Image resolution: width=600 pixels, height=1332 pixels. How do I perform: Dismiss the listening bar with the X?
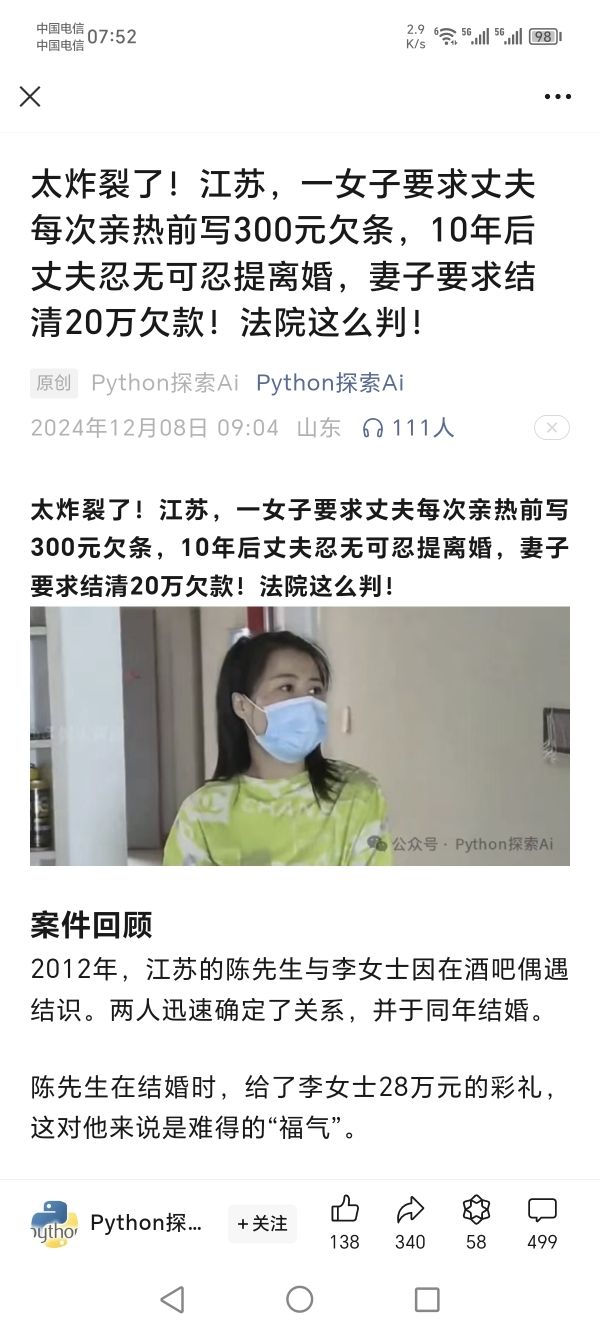(551, 428)
